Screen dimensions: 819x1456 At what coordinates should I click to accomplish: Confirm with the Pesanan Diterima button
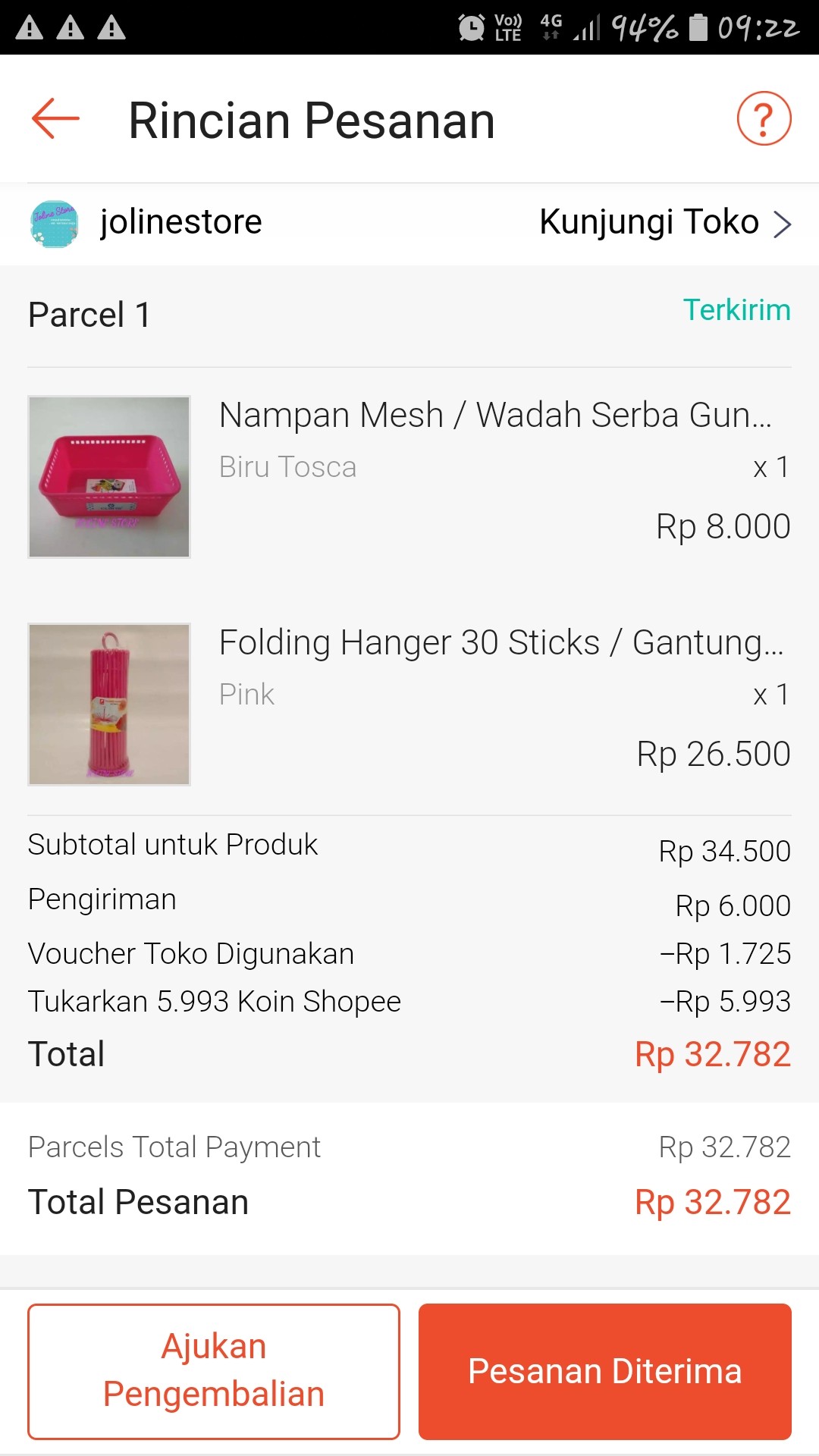[x=604, y=1371]
